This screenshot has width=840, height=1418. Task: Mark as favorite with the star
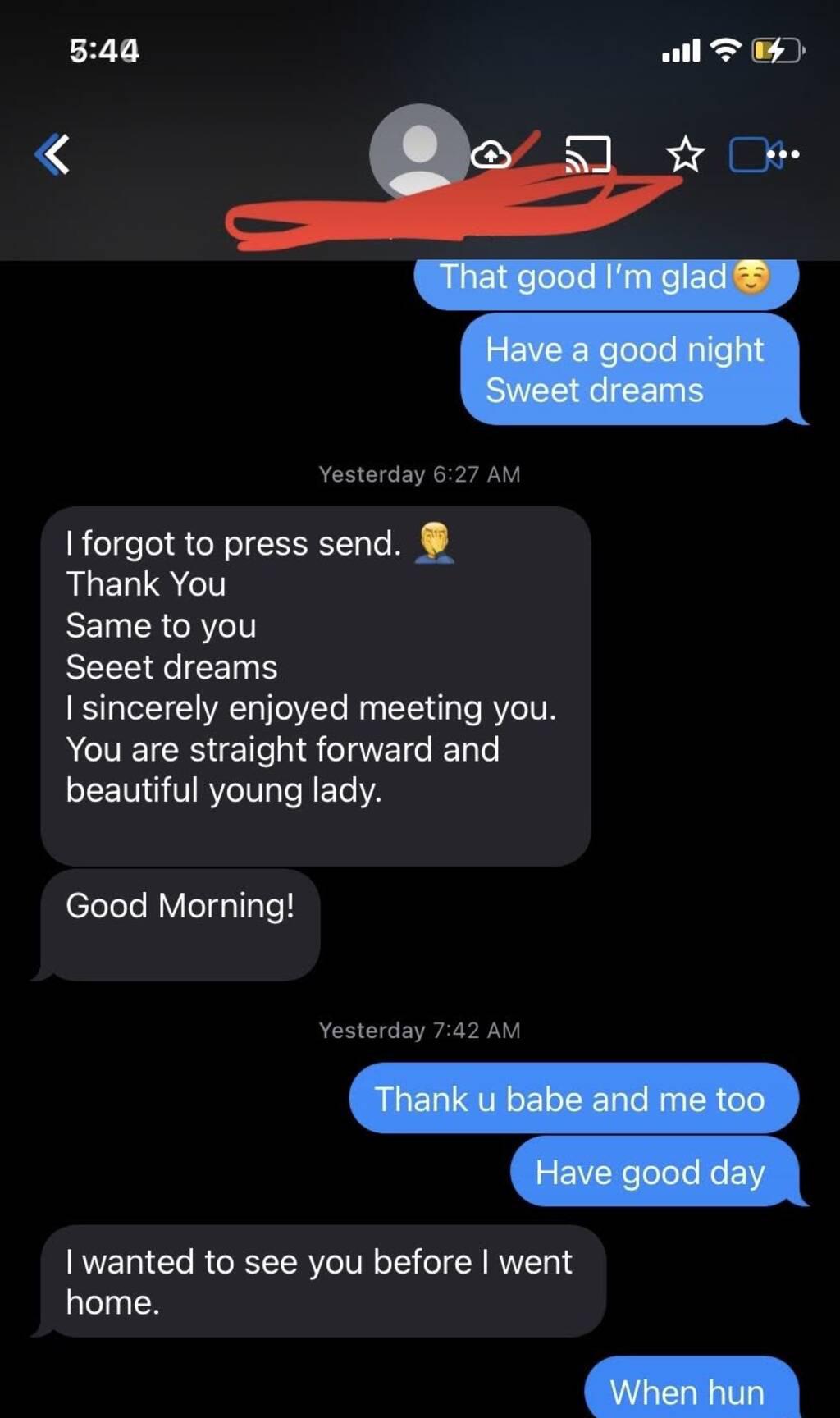[685, 154]
